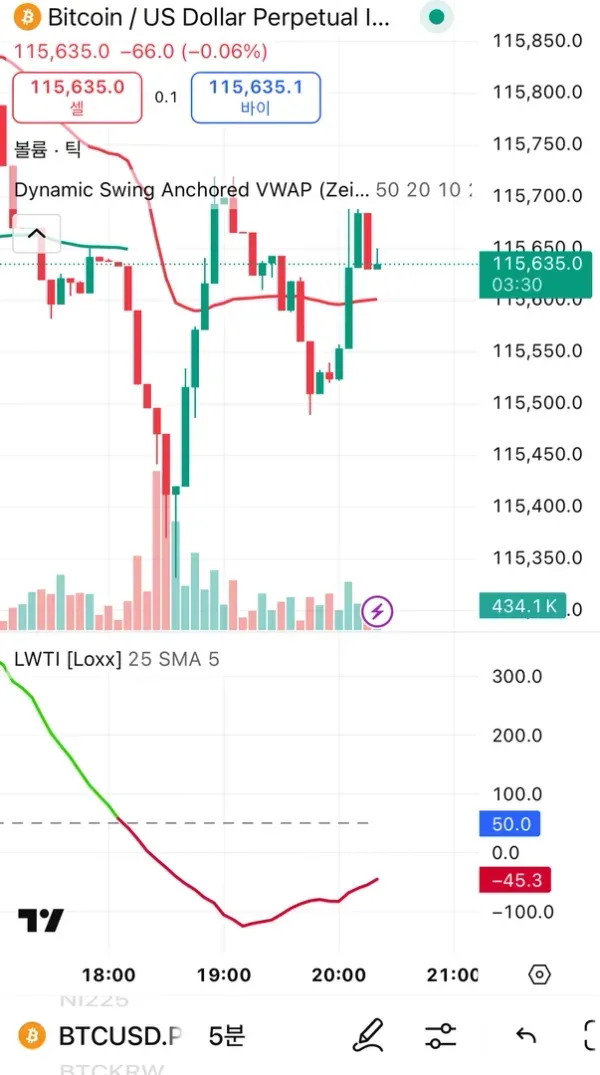Viewport: 600px width, 1075px height.
Task: Open the time axis settings hexagon icon
Action: pyautogui.click(x=540, y=975)
